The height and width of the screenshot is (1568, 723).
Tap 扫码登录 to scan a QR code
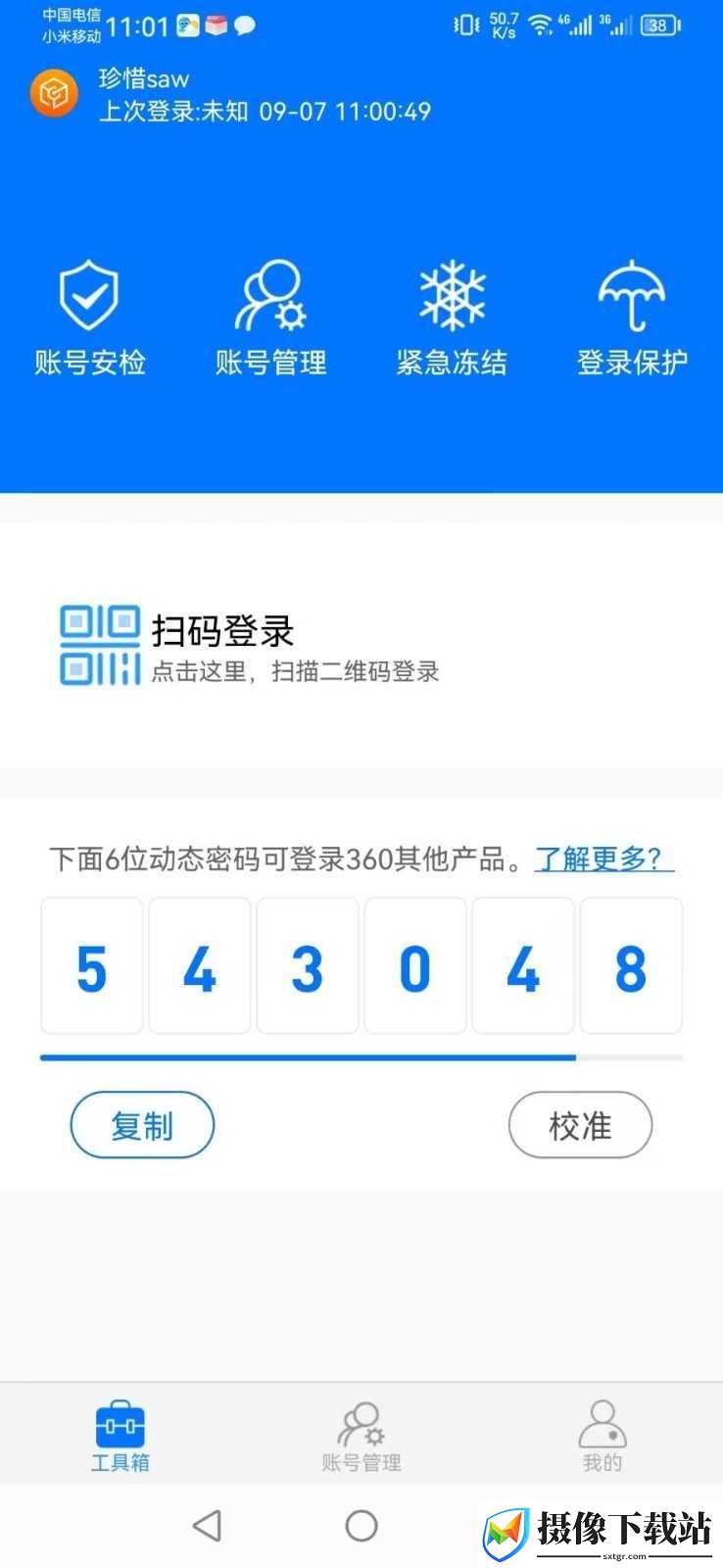pyautogui.click(x=250, y=646)
